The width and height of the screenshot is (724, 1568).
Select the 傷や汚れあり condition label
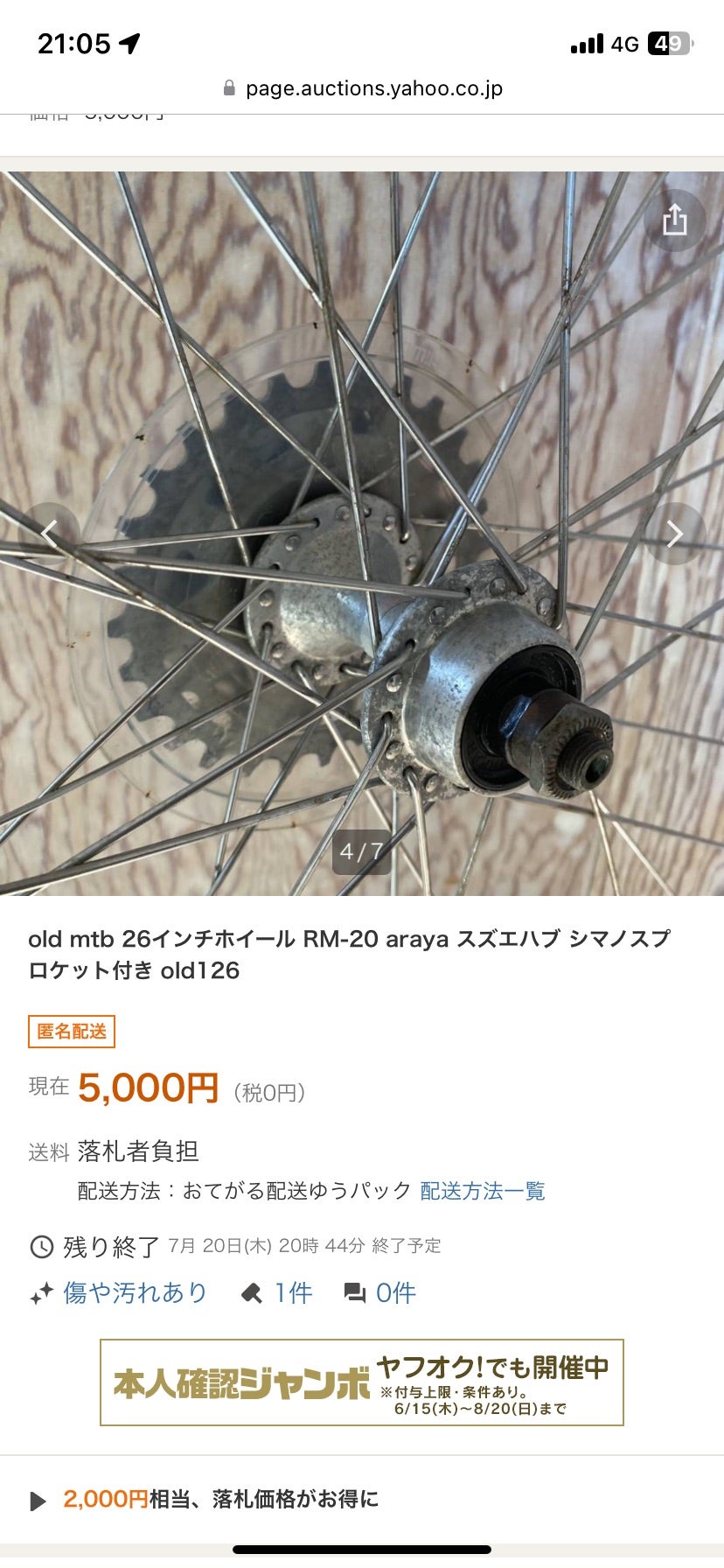(136, 1292)
